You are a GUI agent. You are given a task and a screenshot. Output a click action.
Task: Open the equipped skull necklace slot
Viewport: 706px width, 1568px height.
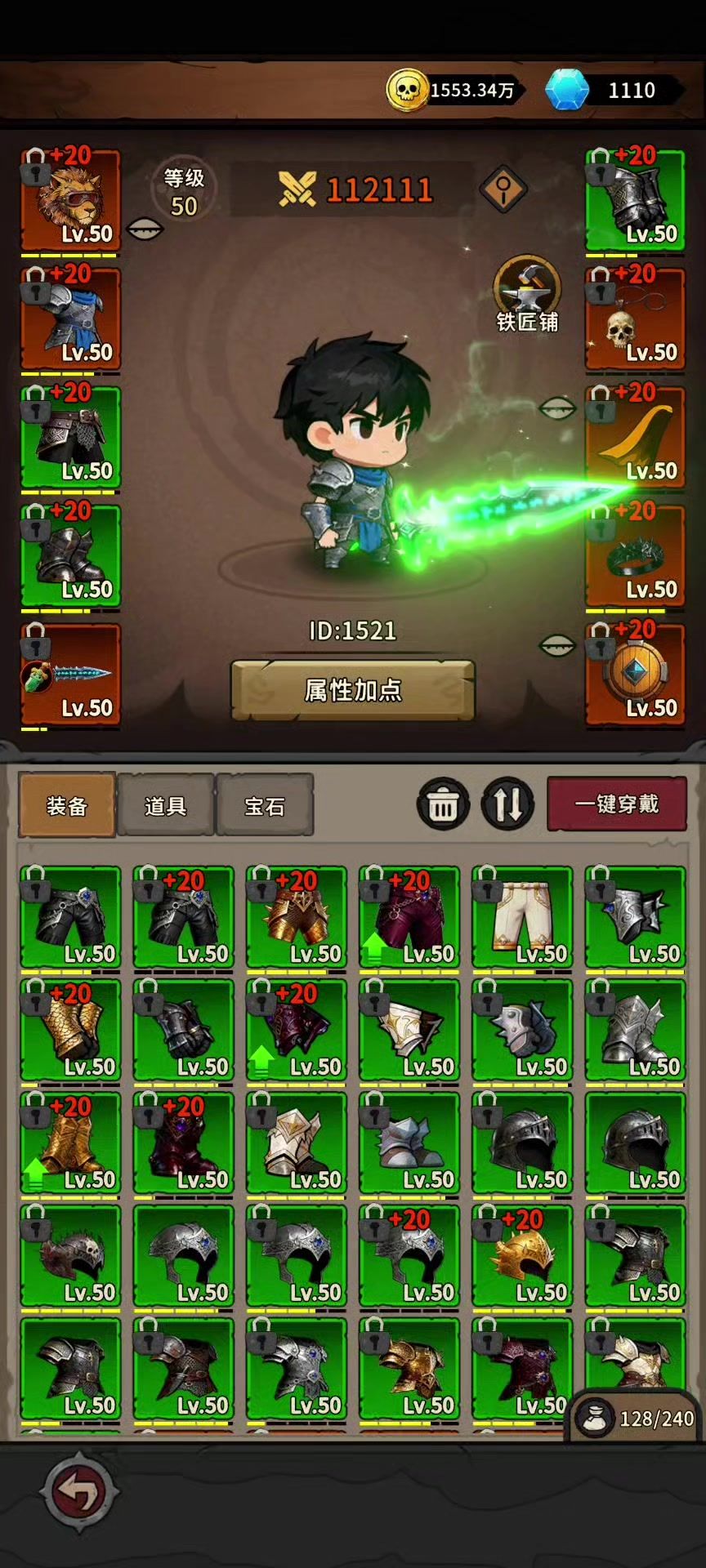pos(635,318)
